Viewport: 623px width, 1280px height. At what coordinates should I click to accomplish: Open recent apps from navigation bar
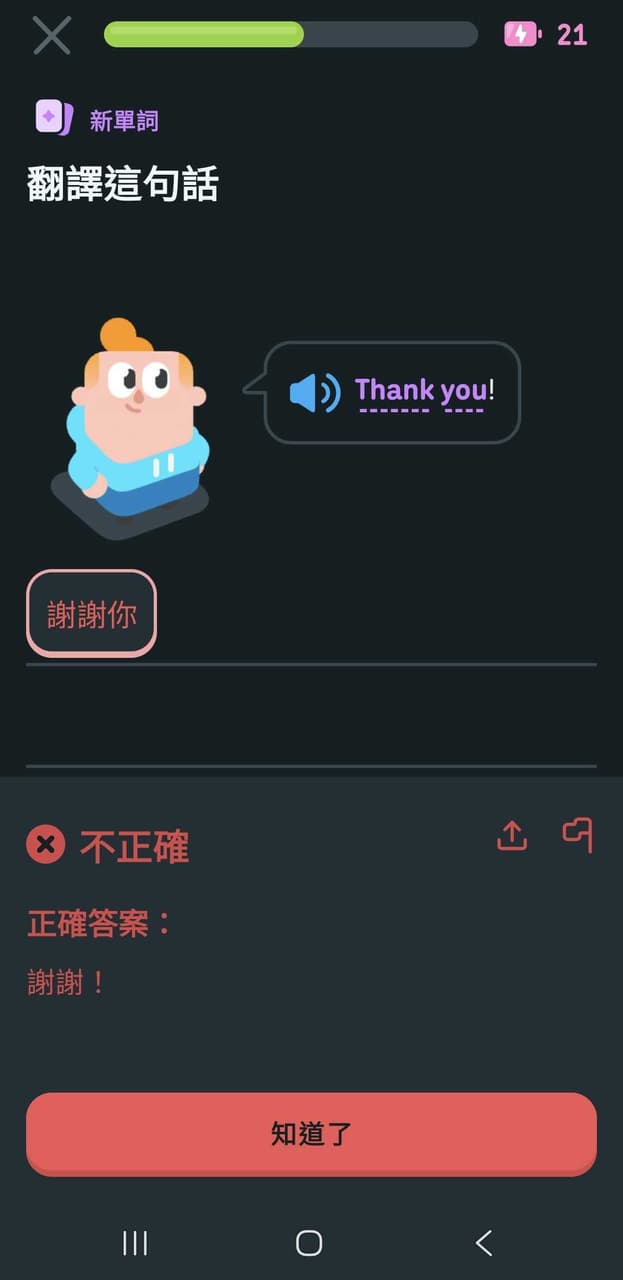[x=135, y=1243]
